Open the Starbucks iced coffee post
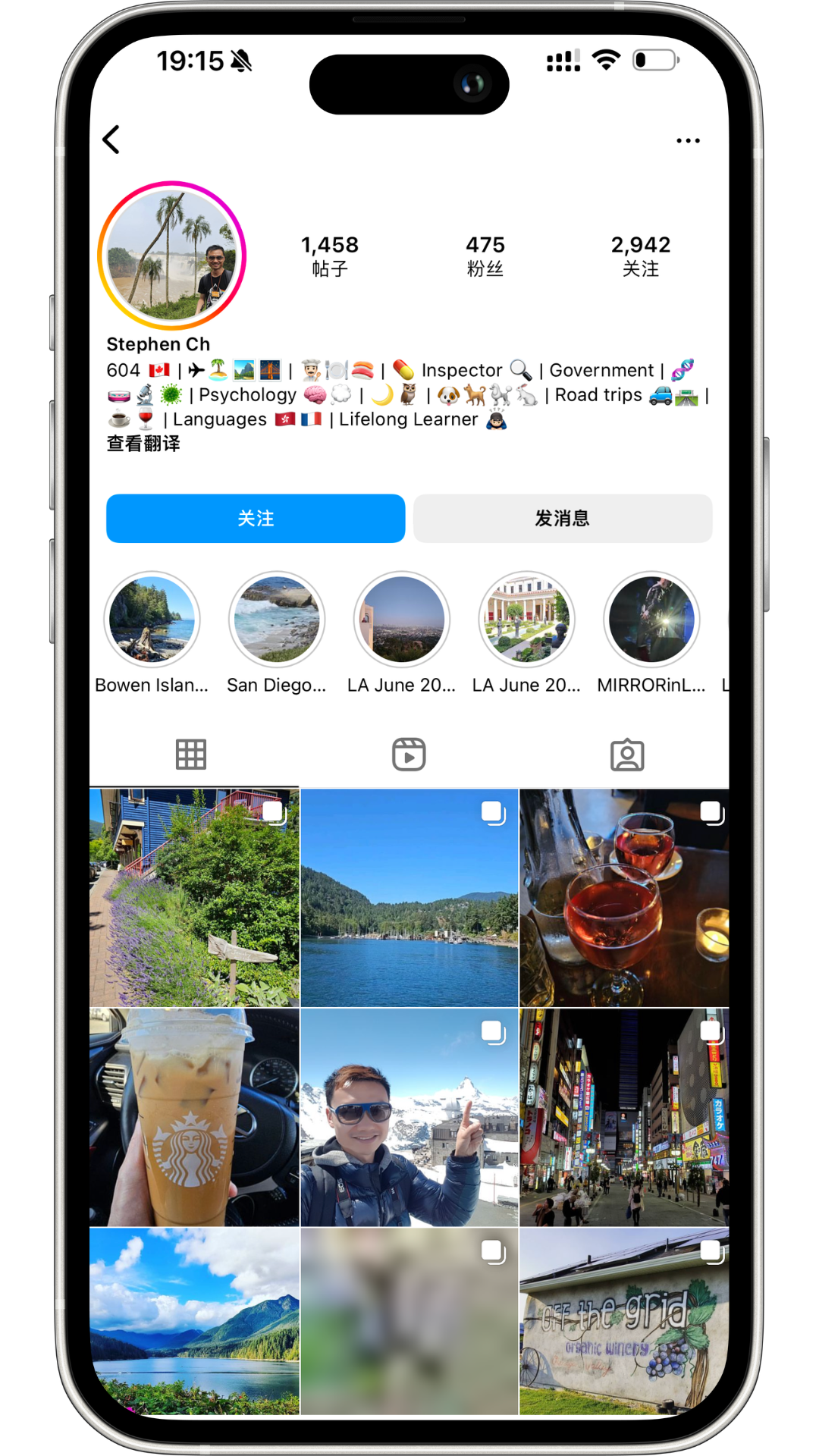Screen dimensions: 819x1456 tap(194, 1117)
